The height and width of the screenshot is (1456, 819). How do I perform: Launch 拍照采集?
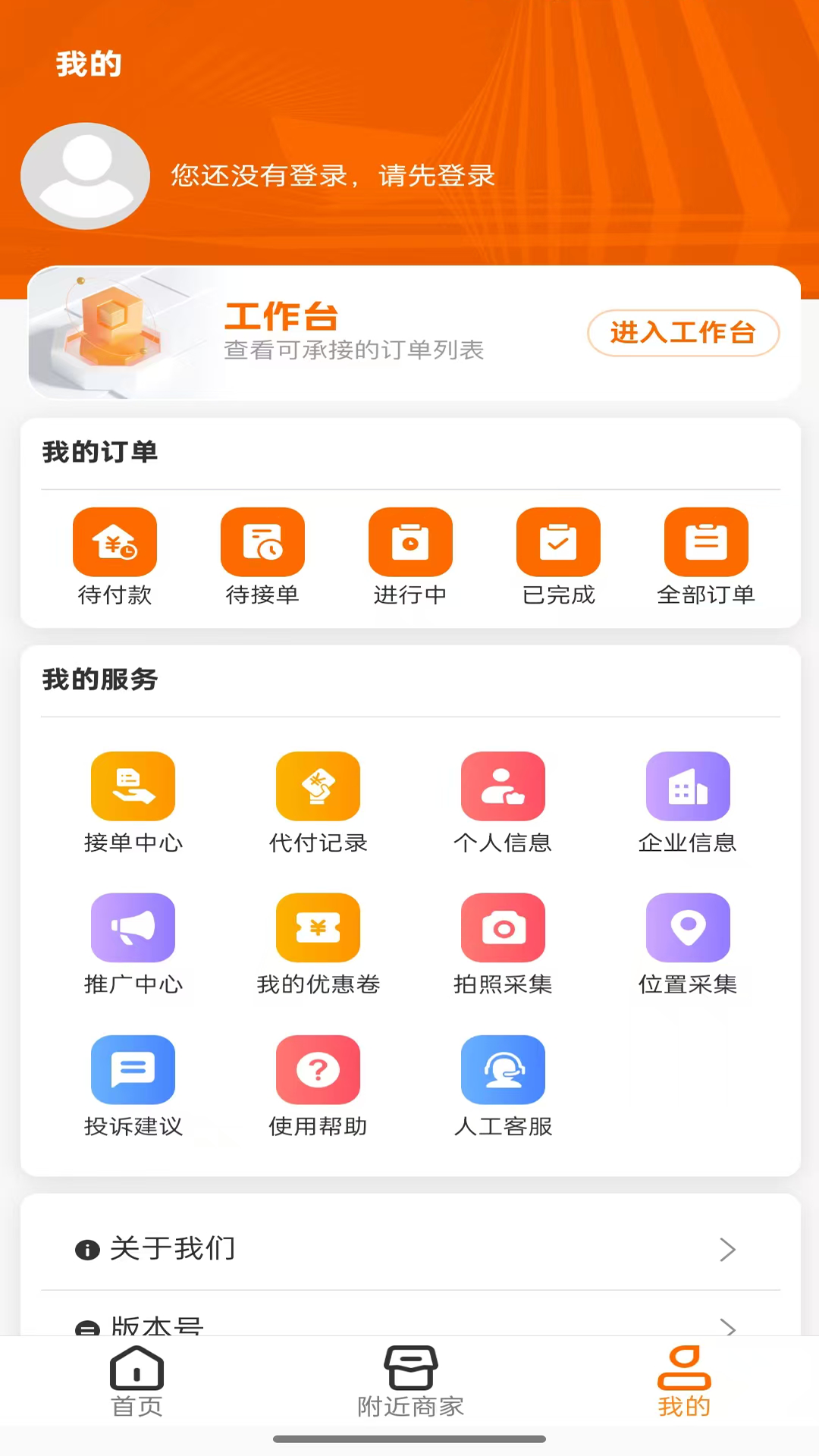click(x=503, y=944)
